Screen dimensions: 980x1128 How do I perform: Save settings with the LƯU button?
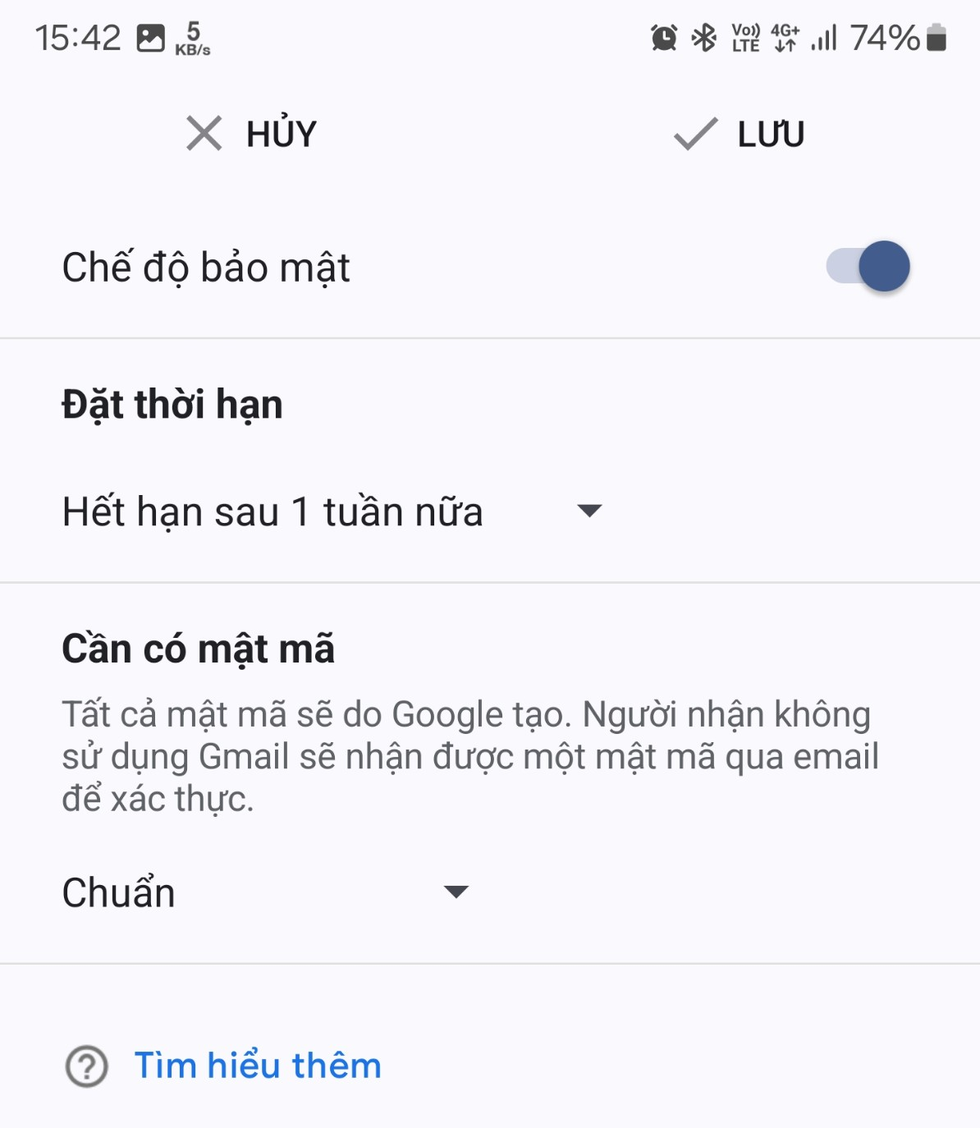coord(739,134)
